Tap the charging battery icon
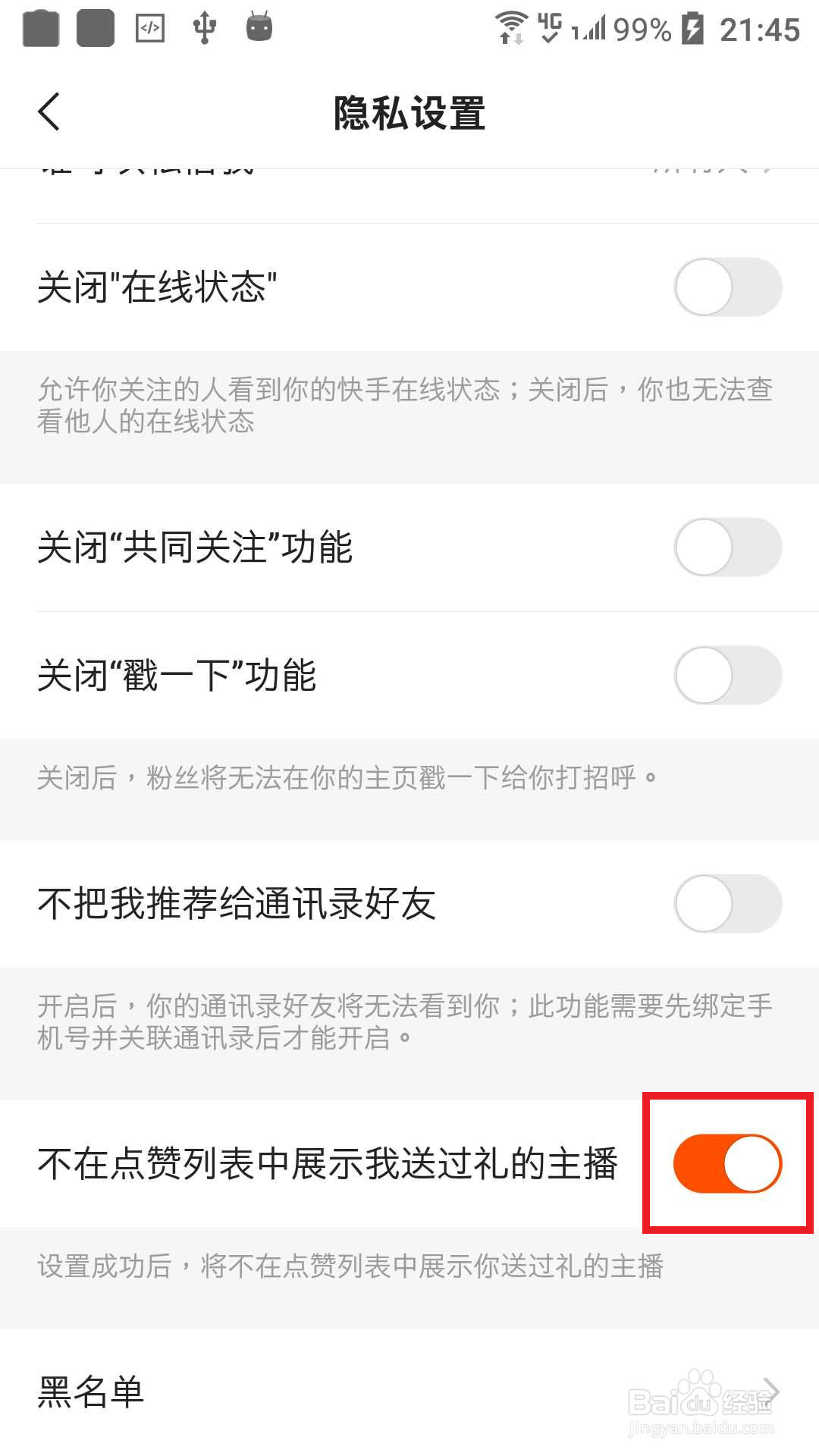Screen dimensions: 819x1456 692,27
